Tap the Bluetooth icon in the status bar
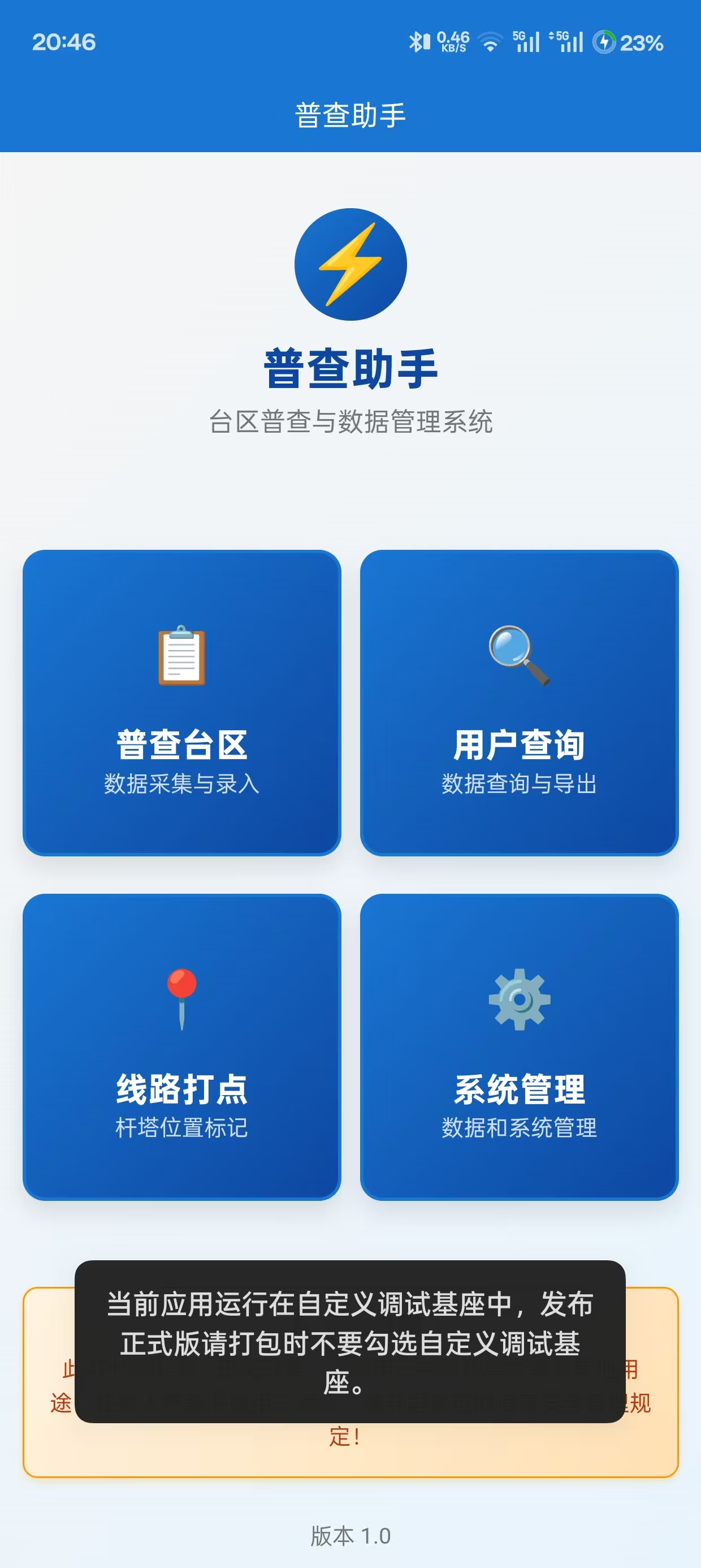The height and width of the screenshot is (1568, 701). [416, 41]
